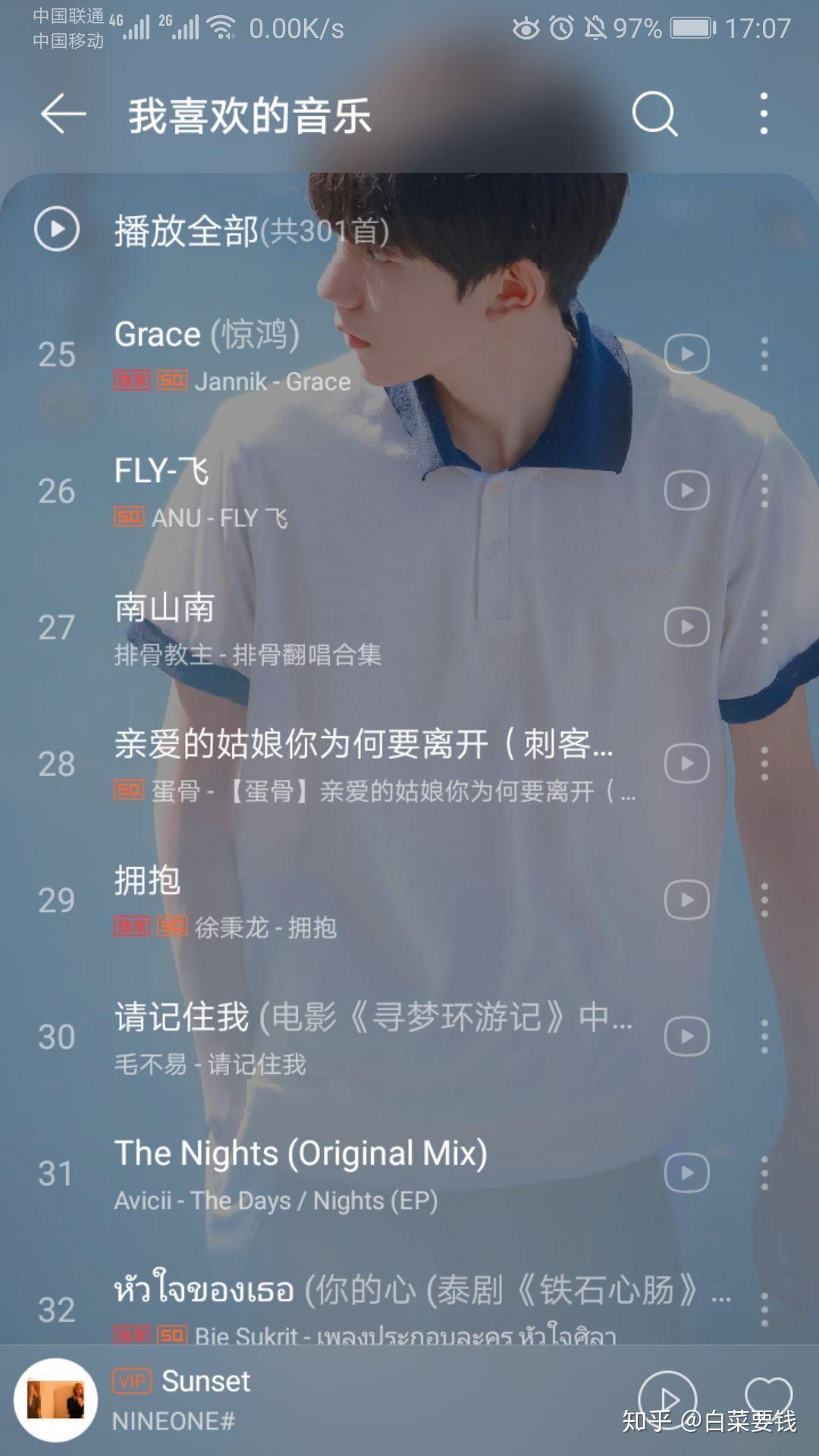Open the overflow menu in the top bar

tap(764, 115)
